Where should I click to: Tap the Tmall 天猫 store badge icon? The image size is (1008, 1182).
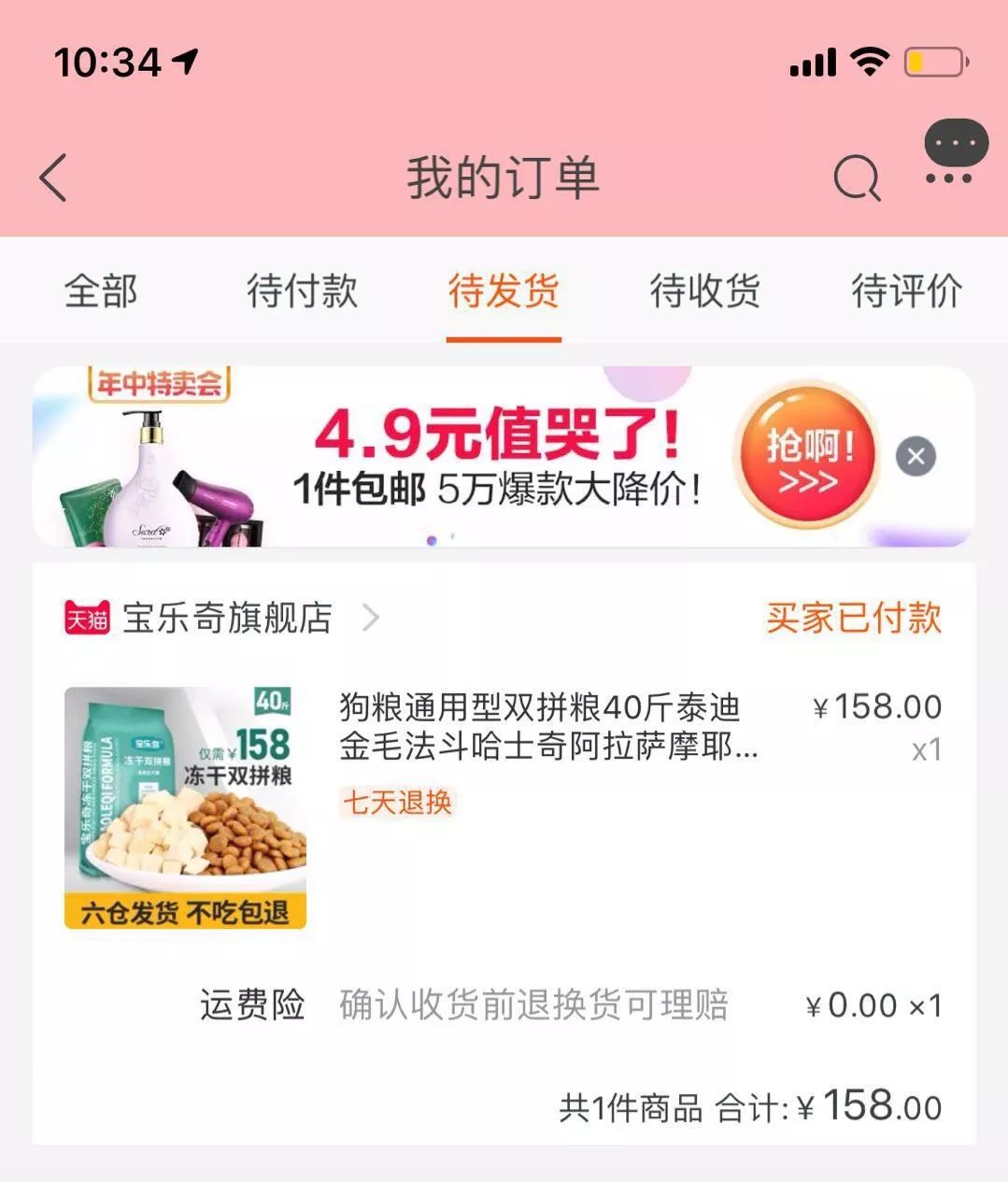coord(87,618)
